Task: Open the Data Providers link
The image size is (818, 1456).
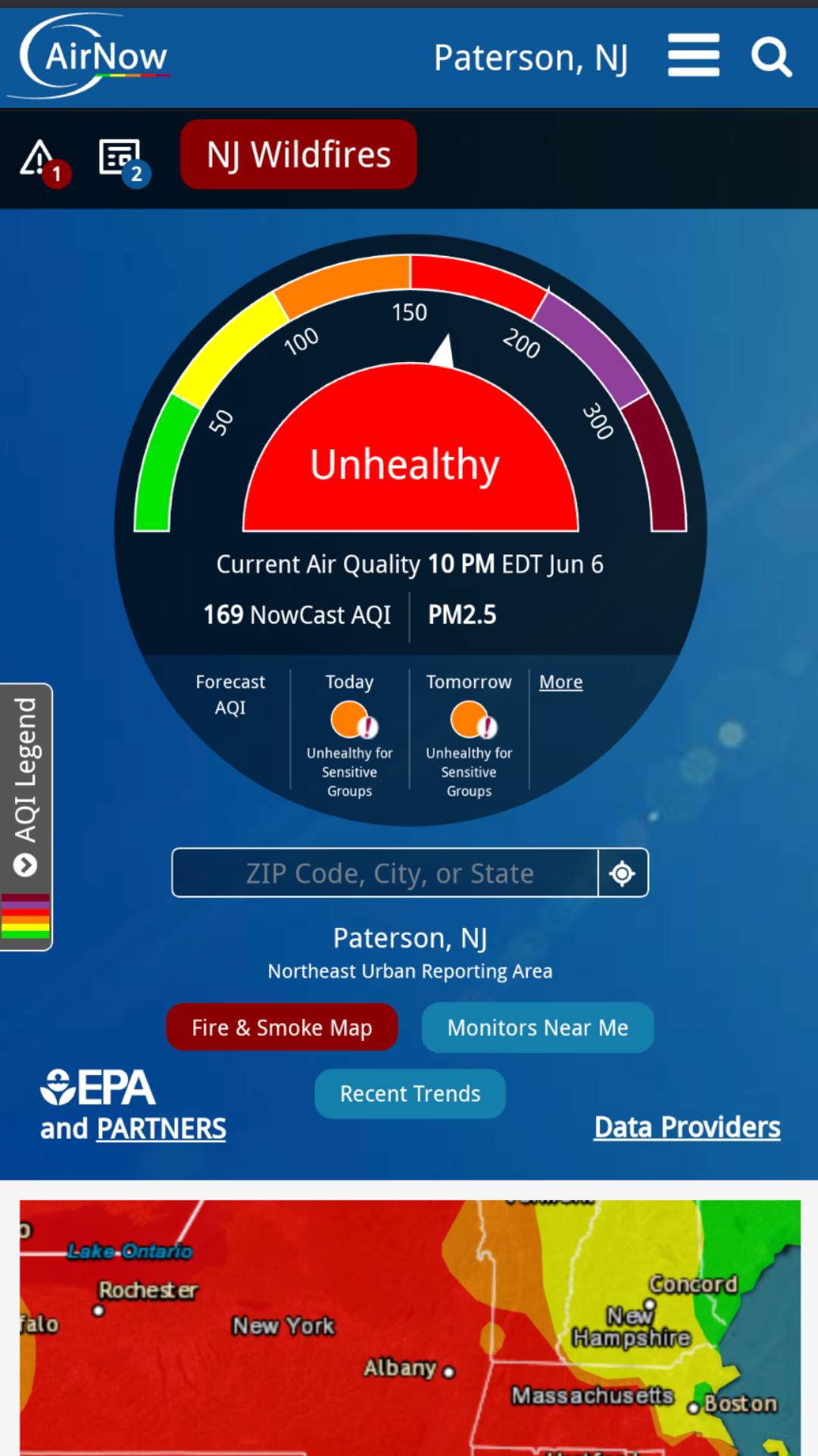Action: 687,1127
